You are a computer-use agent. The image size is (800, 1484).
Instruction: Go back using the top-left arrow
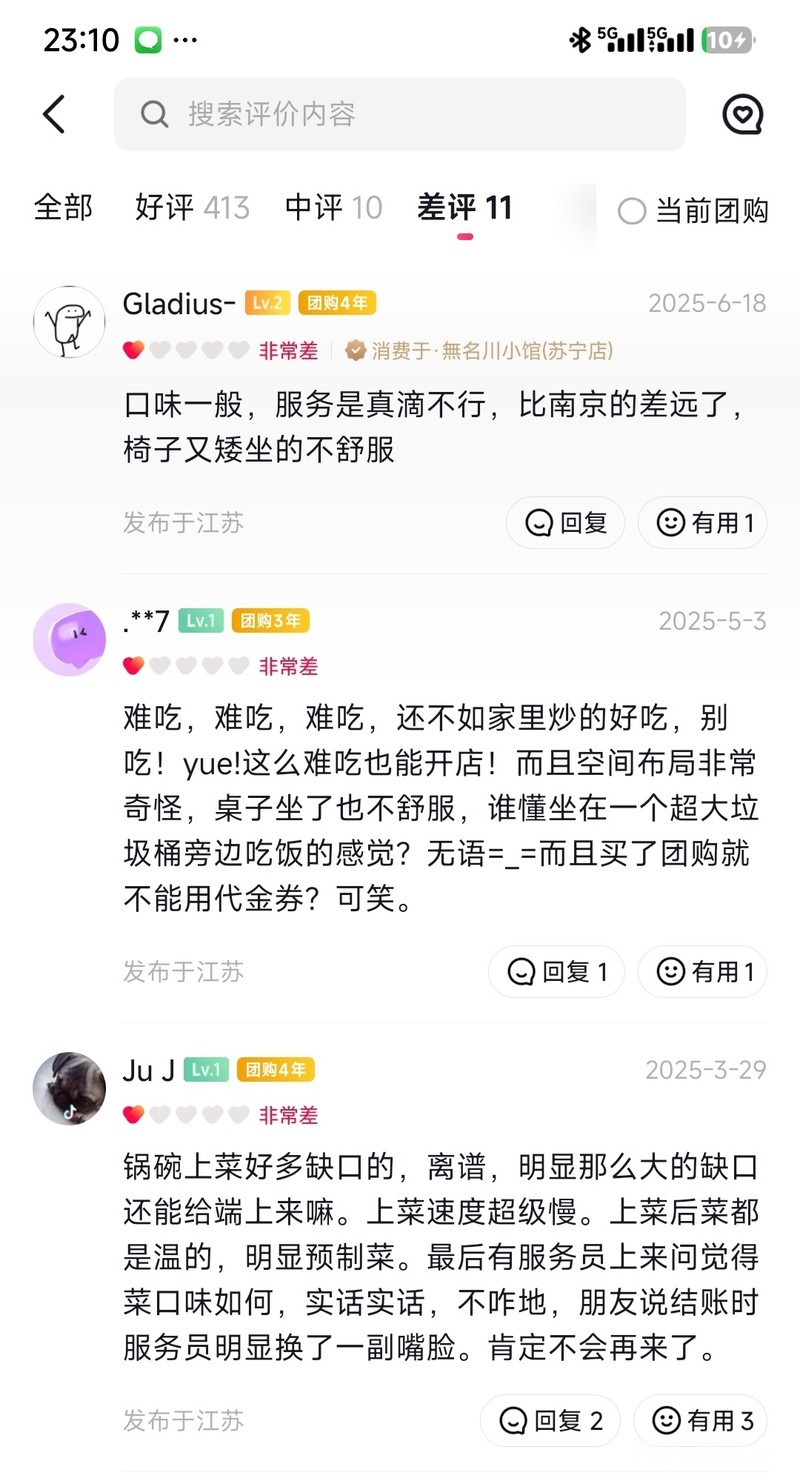(x=54, y=114)
